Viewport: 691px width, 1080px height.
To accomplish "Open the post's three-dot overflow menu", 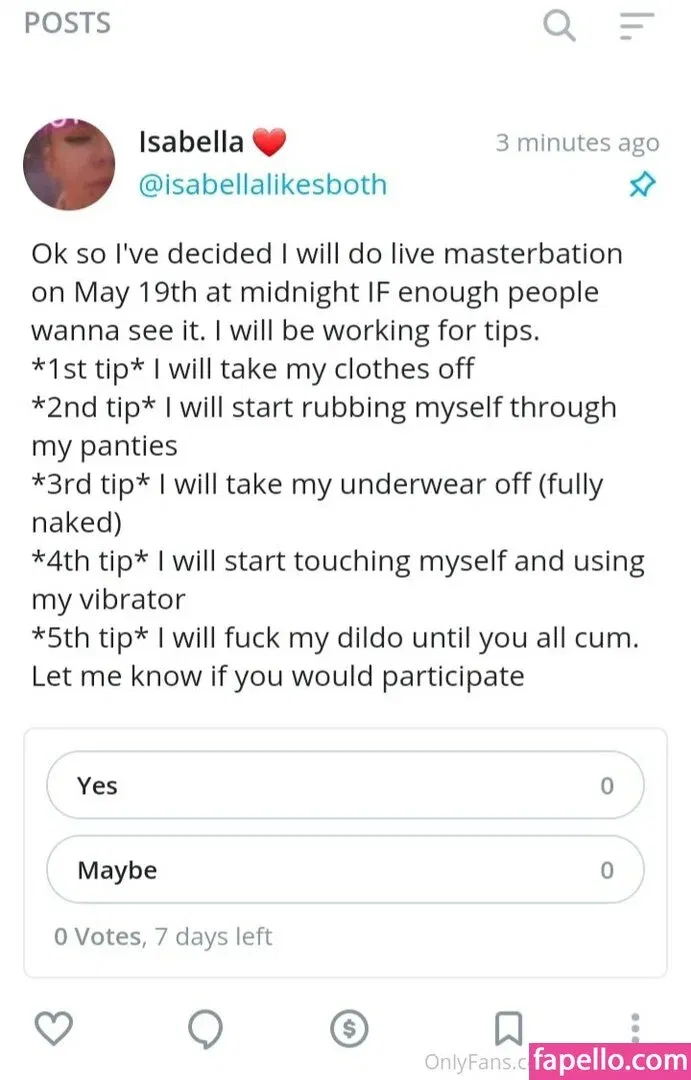I will click(x=635, y=1024).
